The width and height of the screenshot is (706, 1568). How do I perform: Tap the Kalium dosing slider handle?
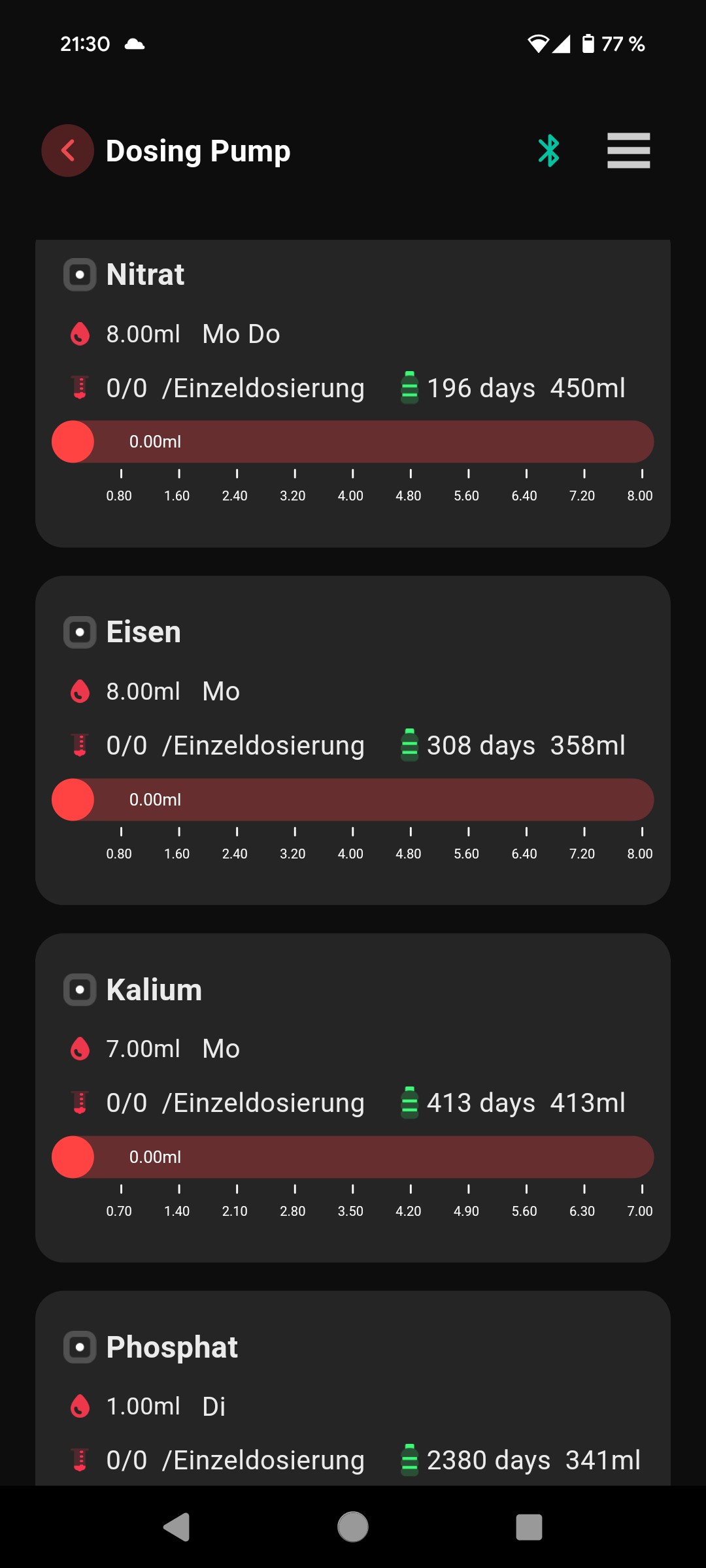point(73,1157)
